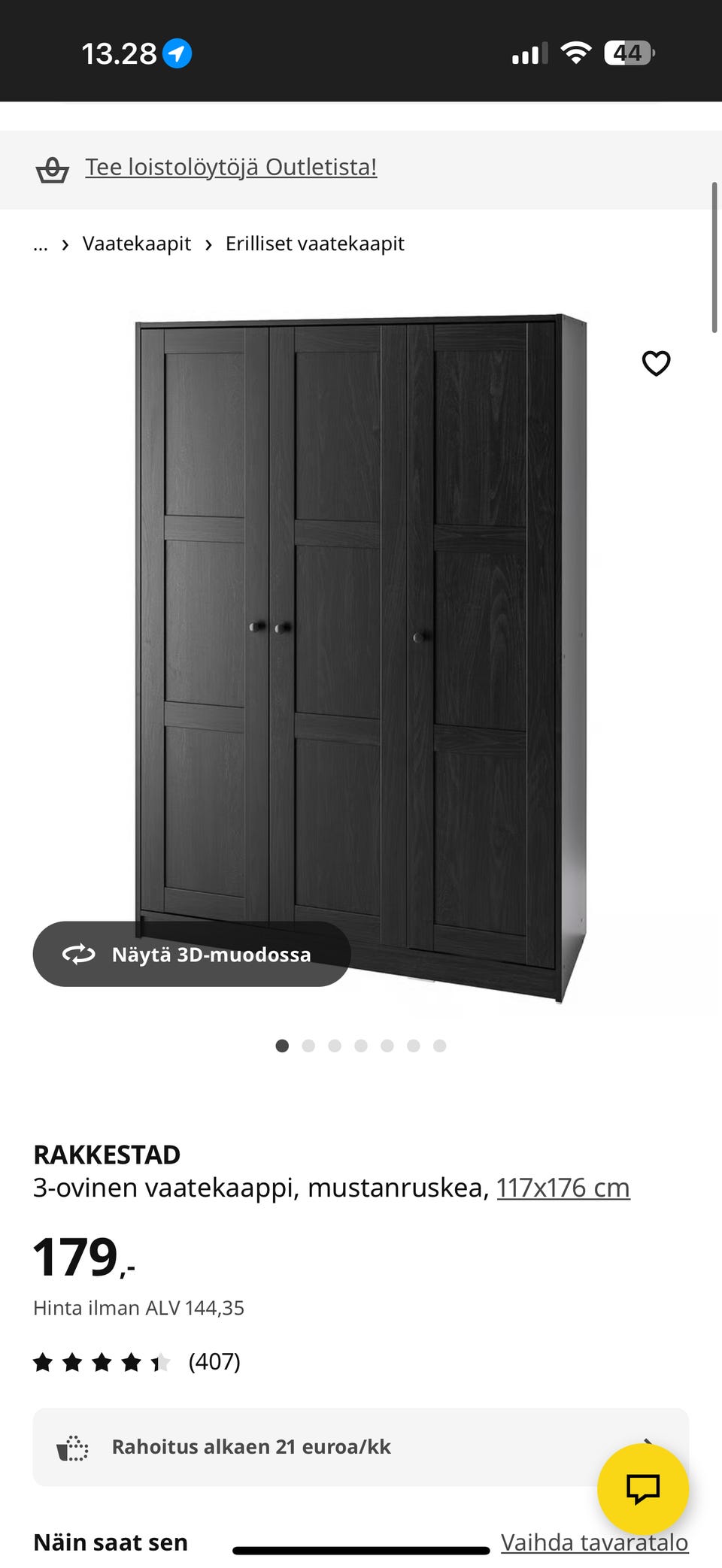
Task: Add wardrobe to favorites with heart
Action: click(x=656, y=363)
